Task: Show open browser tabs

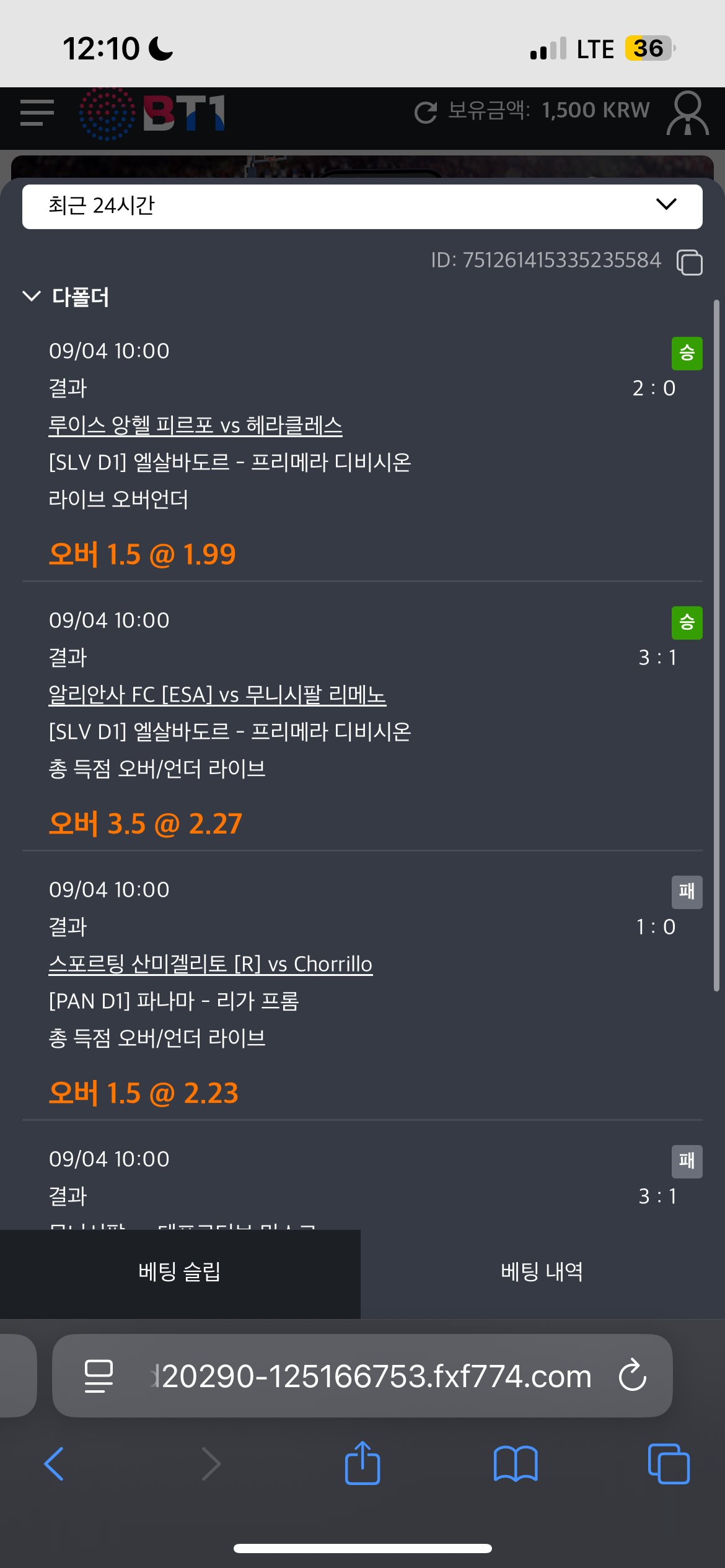Action: (x=669, y=1464)
